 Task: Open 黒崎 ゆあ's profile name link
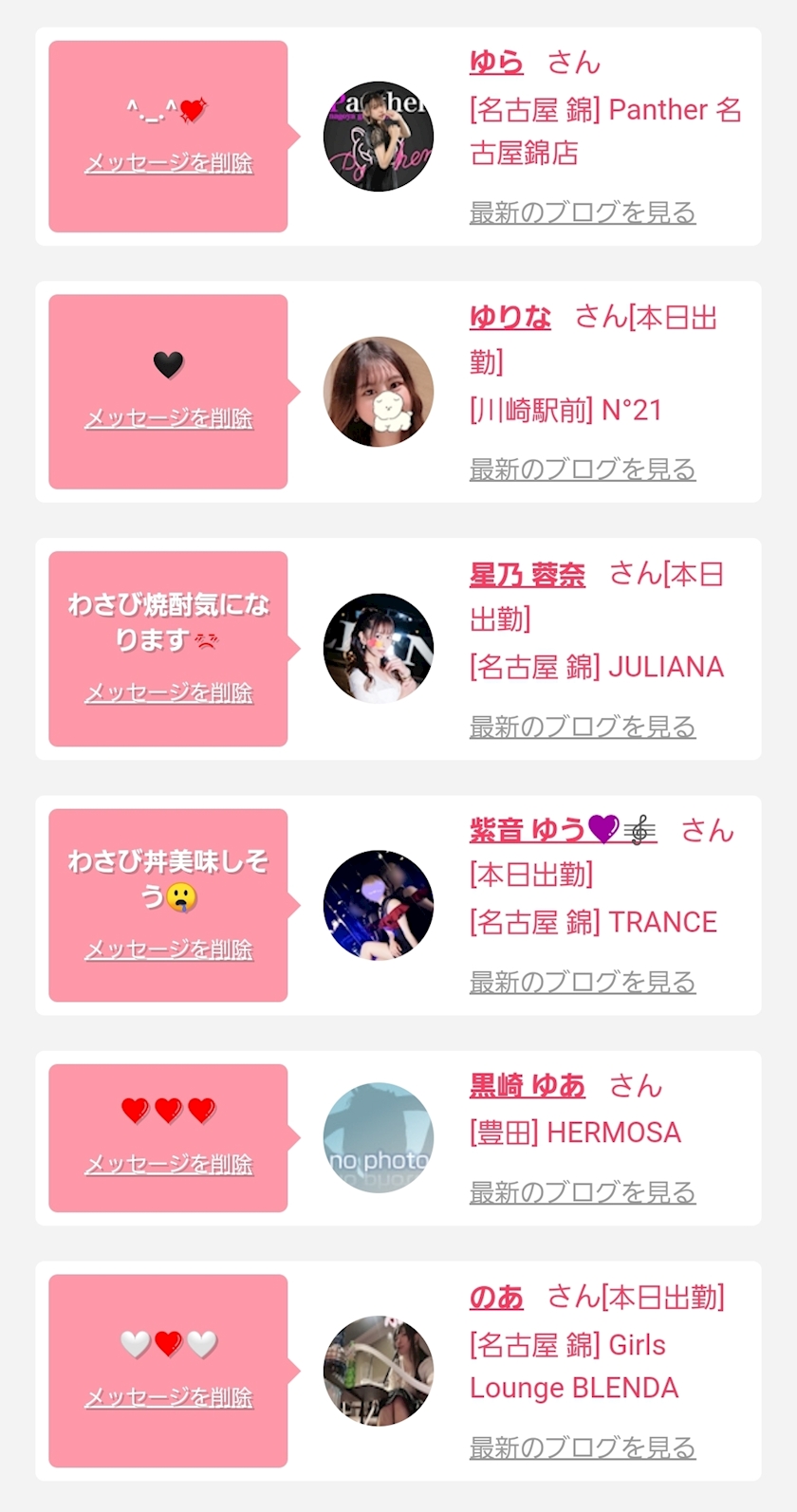[x=527, y=1085]
